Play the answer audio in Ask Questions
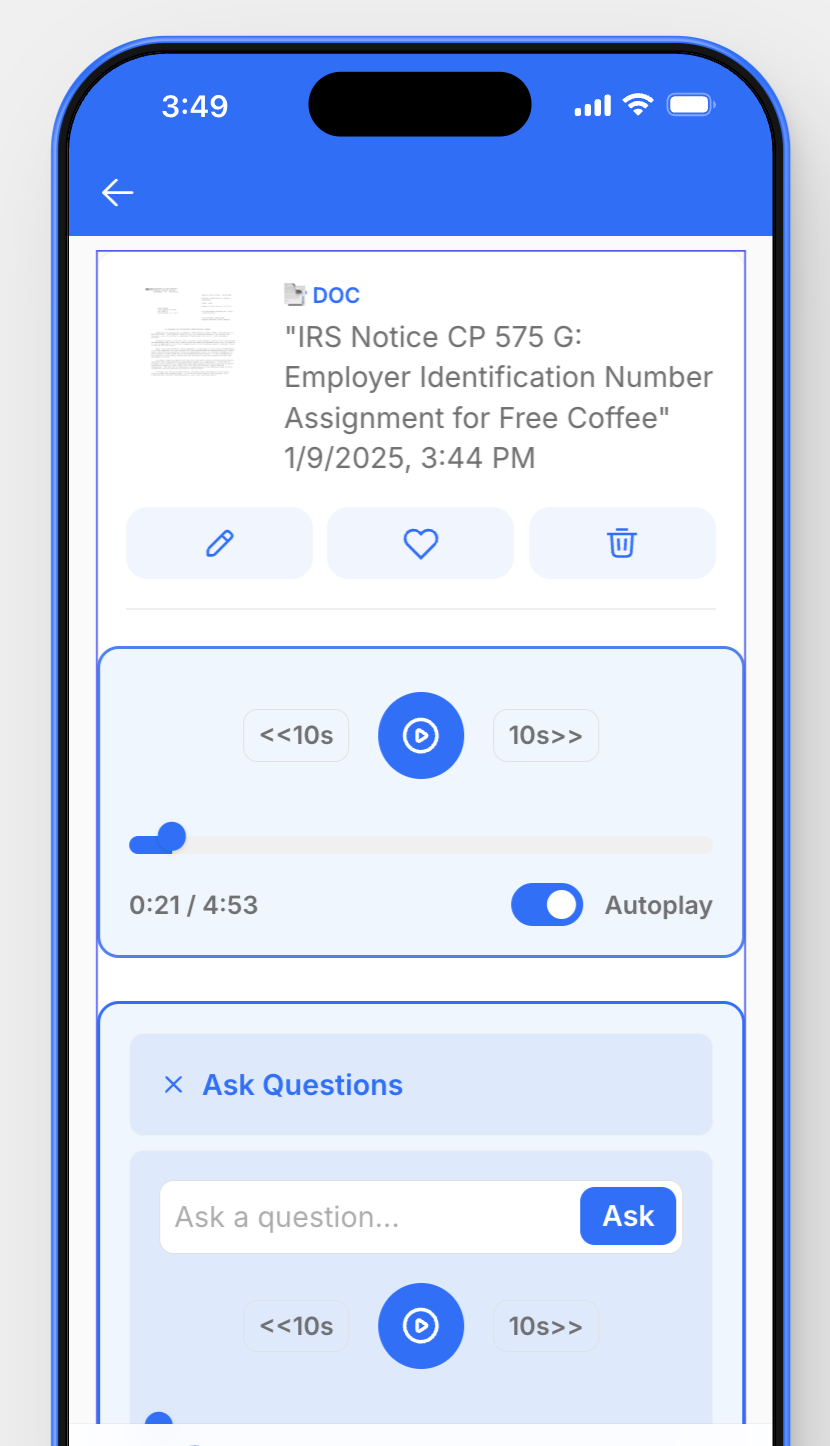Screen dimensions: 830x1446 (x=421, y=1326)
